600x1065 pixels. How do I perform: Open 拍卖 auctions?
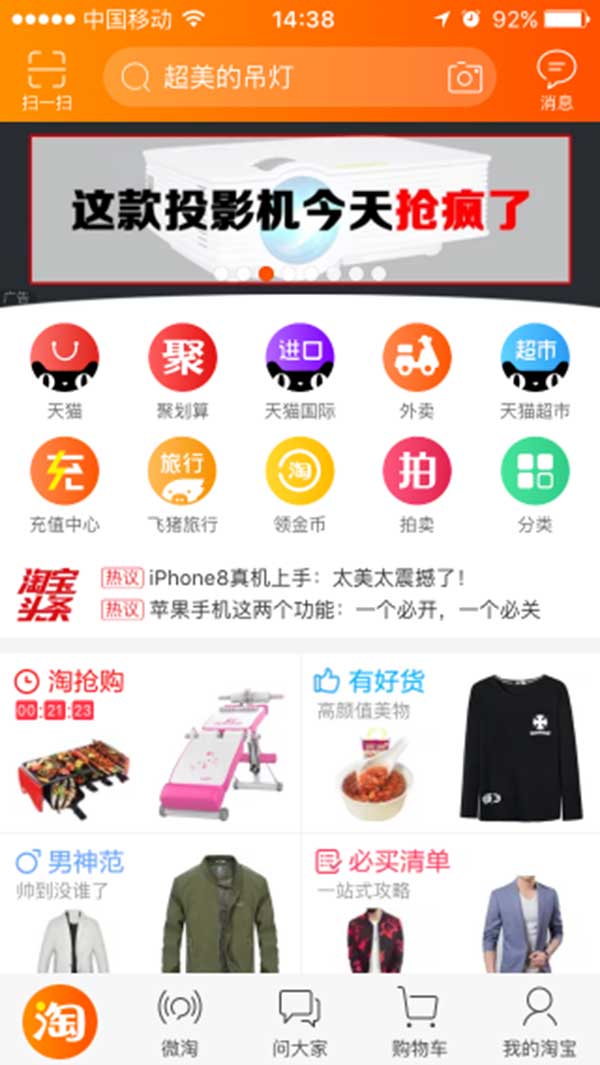pyautogui.click(x=417, y=480)
